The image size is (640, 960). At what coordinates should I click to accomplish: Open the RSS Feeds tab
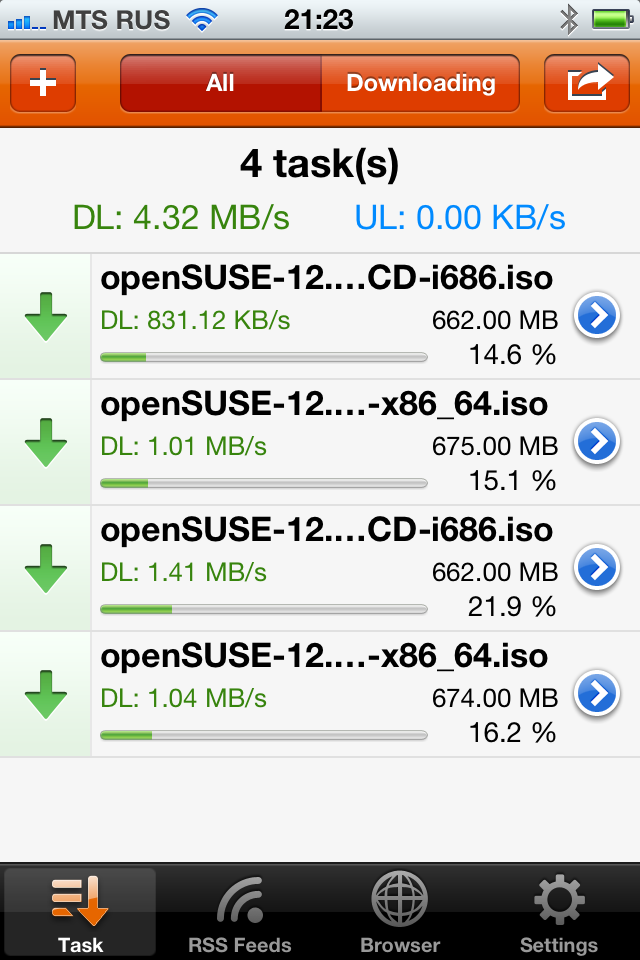pyautogui.click(x=240, y=912)
